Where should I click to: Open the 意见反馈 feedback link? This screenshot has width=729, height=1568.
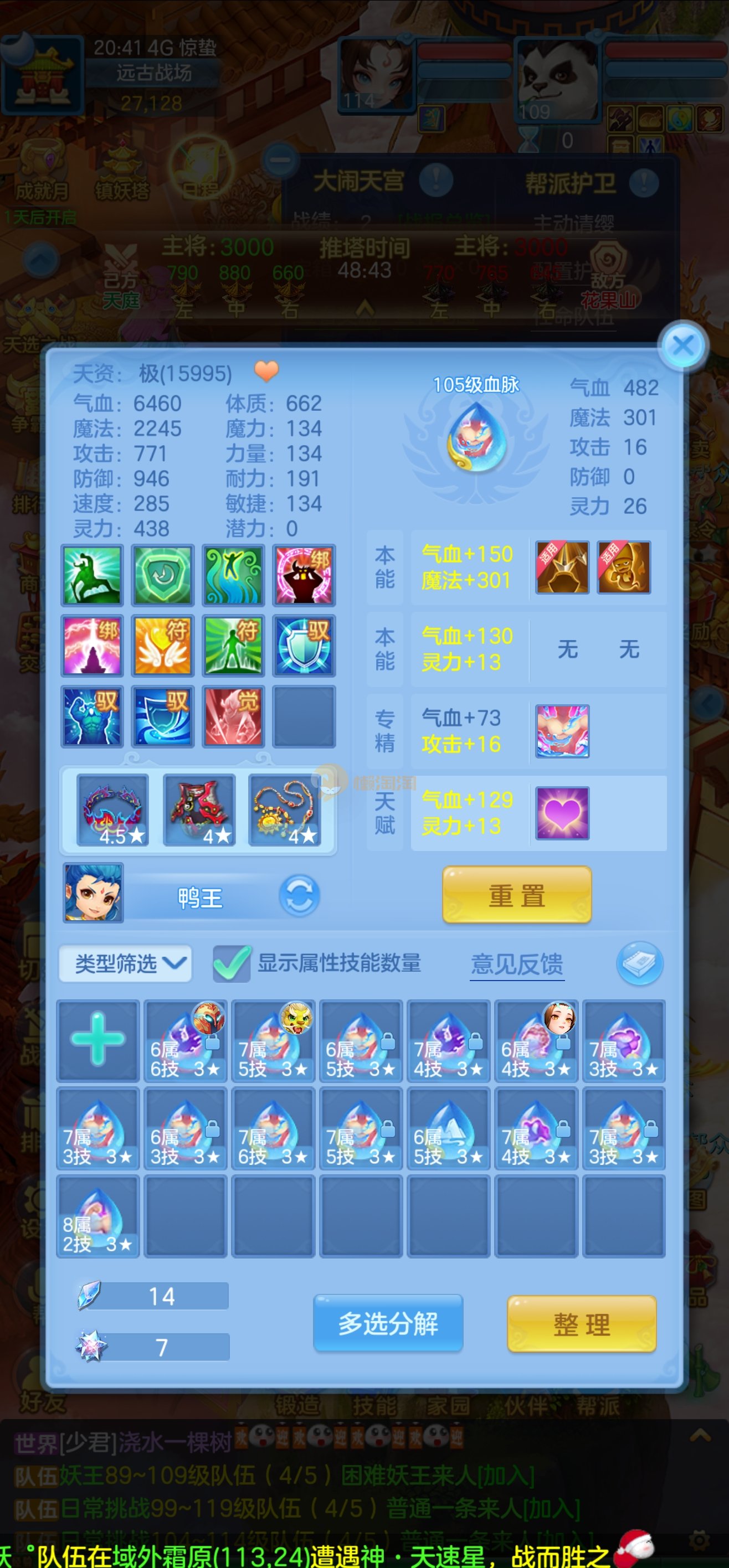(x=517, y=964)
